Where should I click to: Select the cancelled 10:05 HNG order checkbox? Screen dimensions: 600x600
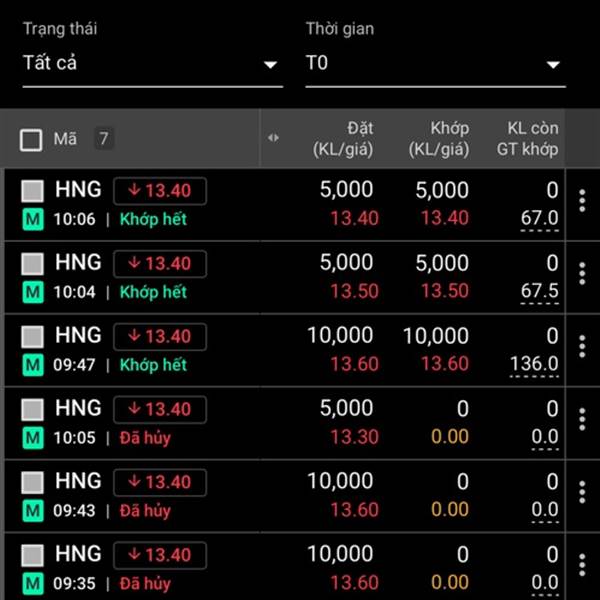pos(33,409)
